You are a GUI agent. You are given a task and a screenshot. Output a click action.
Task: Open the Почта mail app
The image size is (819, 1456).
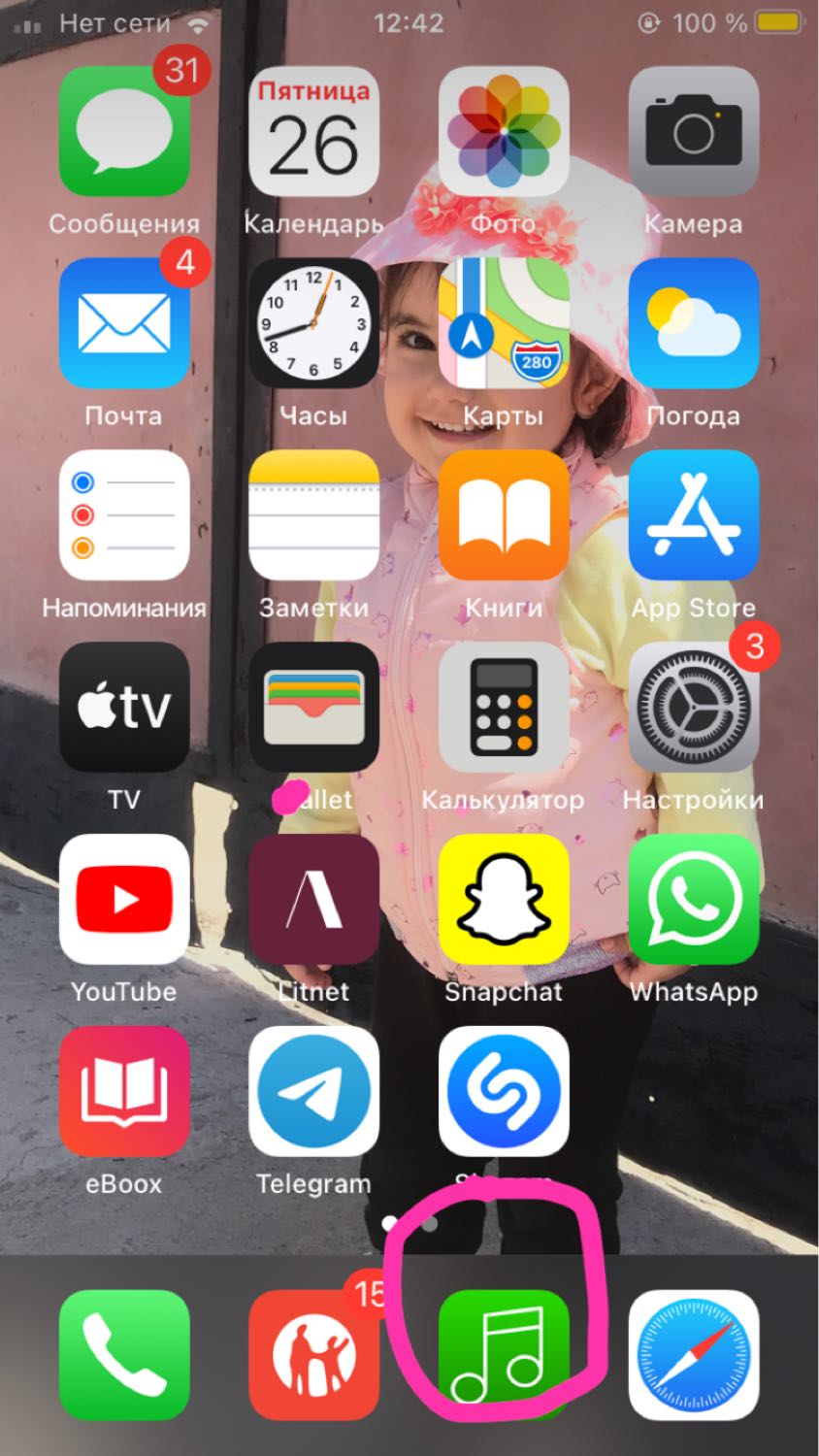pyautogui.click(x=124, y=323)
